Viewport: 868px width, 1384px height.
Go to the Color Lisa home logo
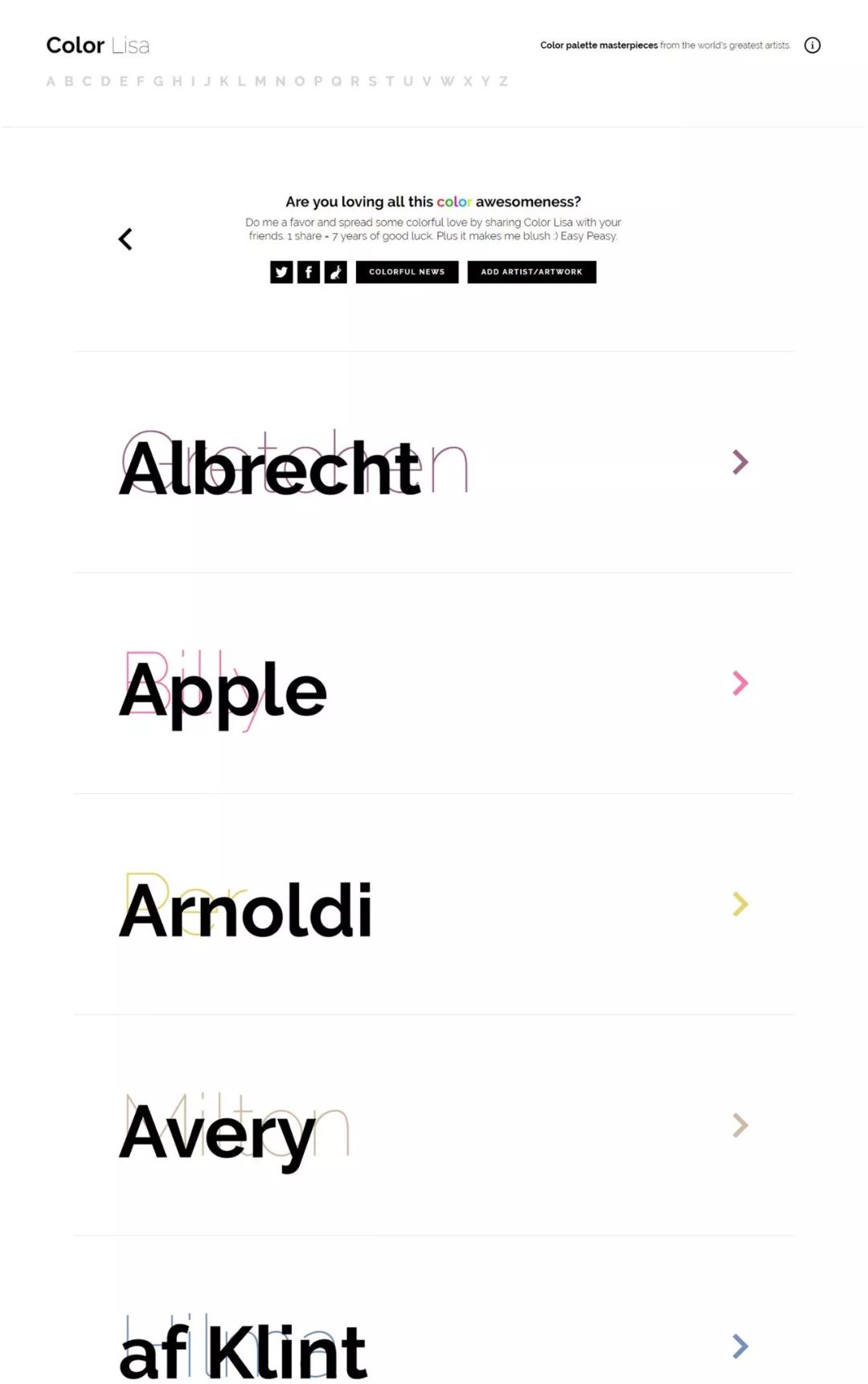pos(98,45)
